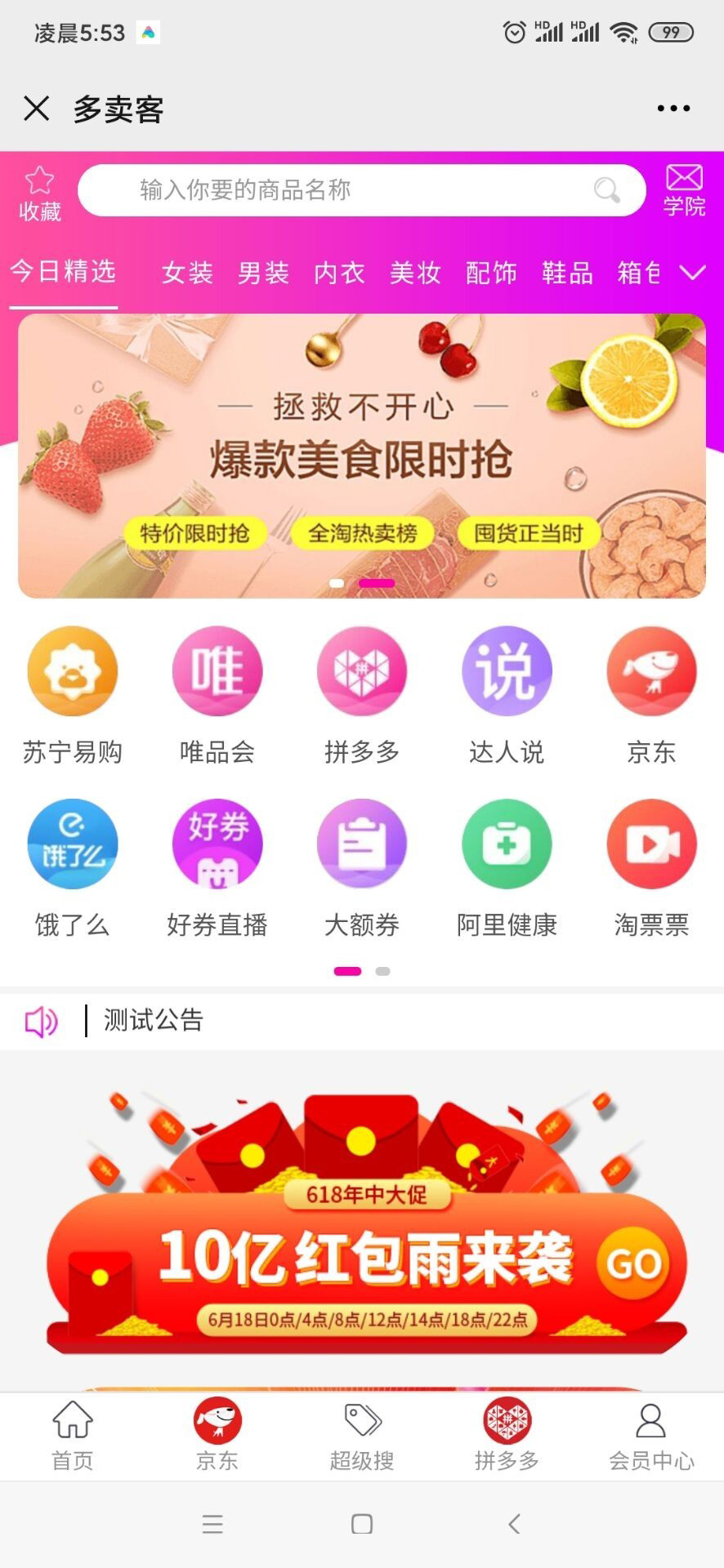Viewport: 724px width, 1568px height.
Task: Expand the category list with the down chevron
Action: (x=693, y=274)
